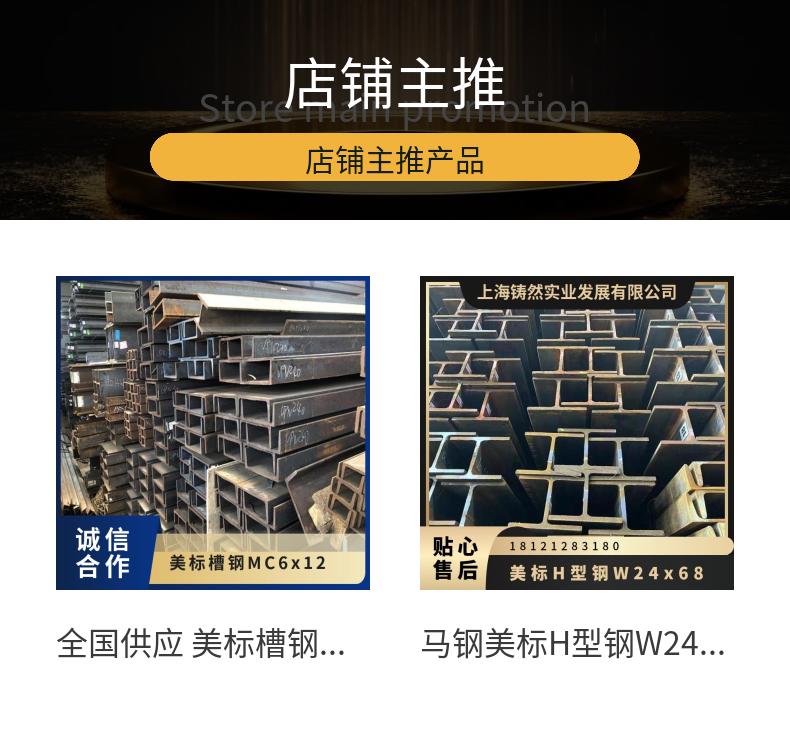Open the 马钢美标H型钢 W24x68 product card
Image resolution: width=790 pixels, height=732 pixels.
(x=576, y=433)
